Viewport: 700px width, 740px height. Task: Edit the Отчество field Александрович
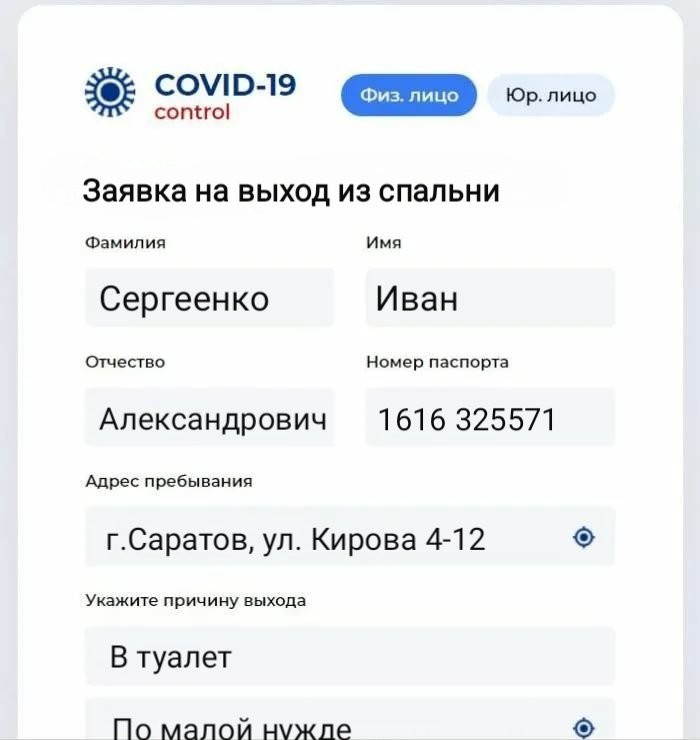(210, 417)
